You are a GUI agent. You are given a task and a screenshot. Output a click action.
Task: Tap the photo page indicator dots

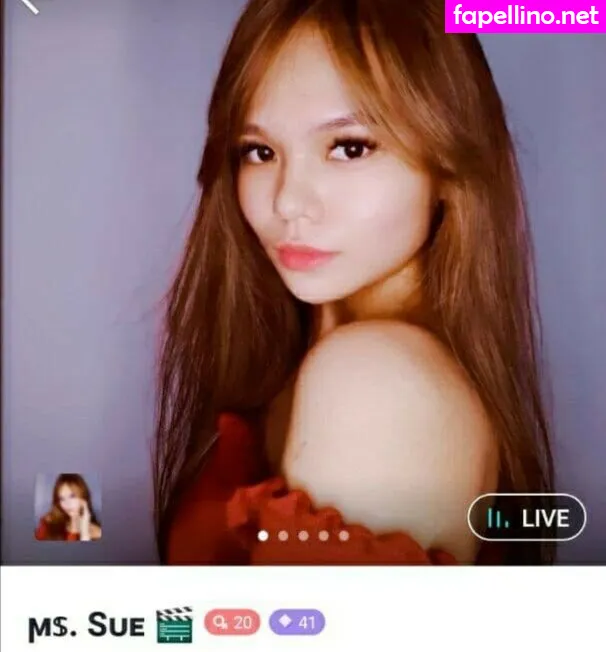point(303,536)
